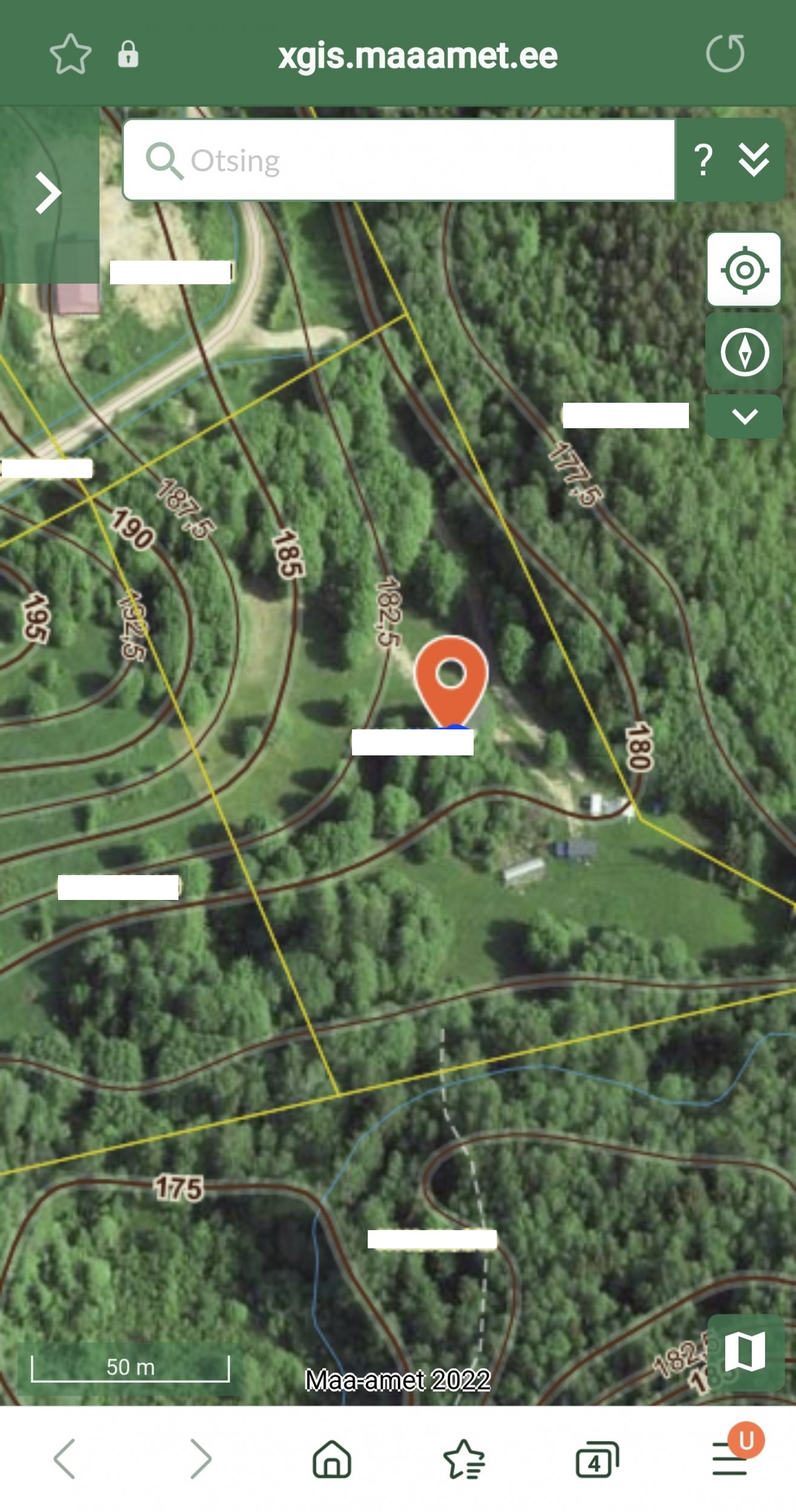Viewport: 796px width, 1512px height.
Task: Expand more map tools chevron
Action: [x=744, y=417]
